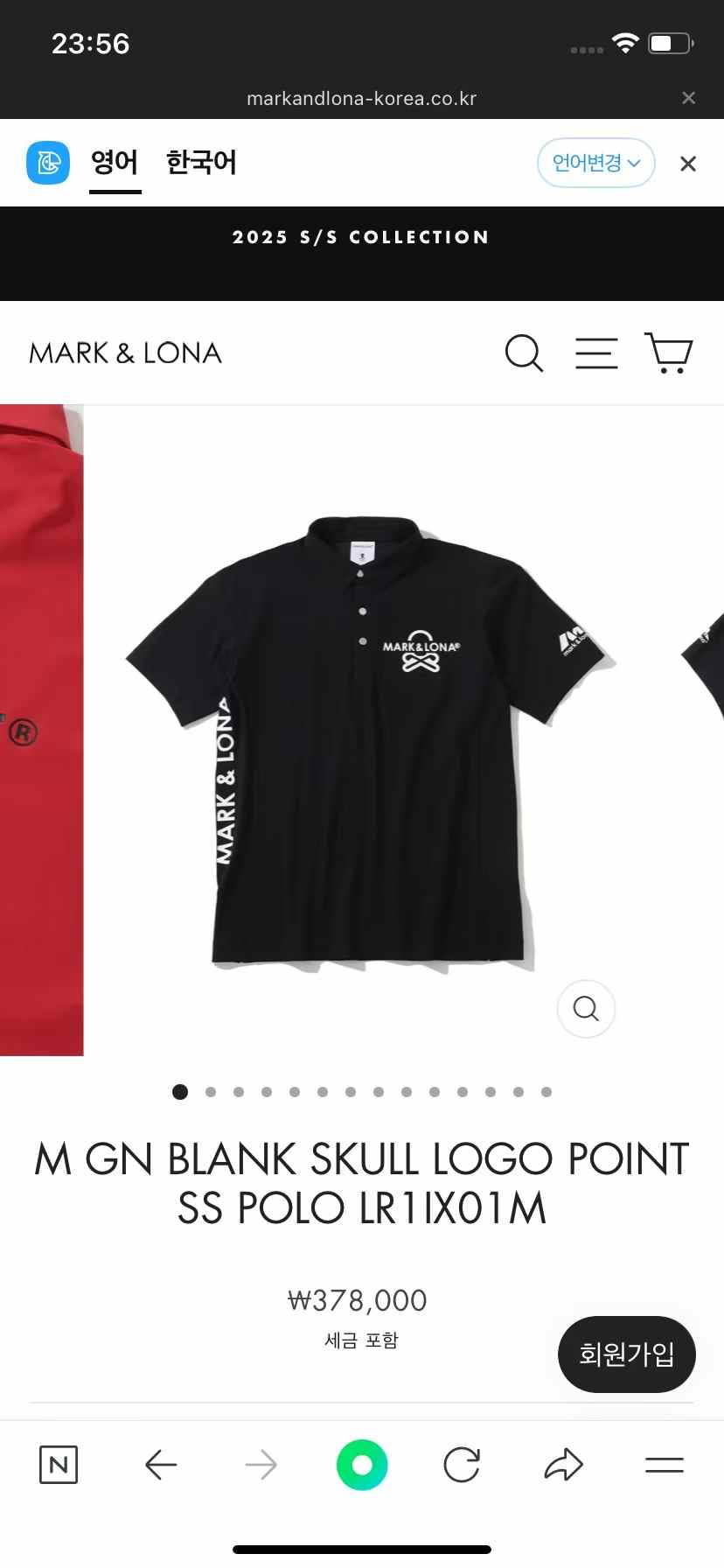The width and height of the screenshot is (724, 1568).
Task: Close the translation bar
Action: click(x=688, y=164)
